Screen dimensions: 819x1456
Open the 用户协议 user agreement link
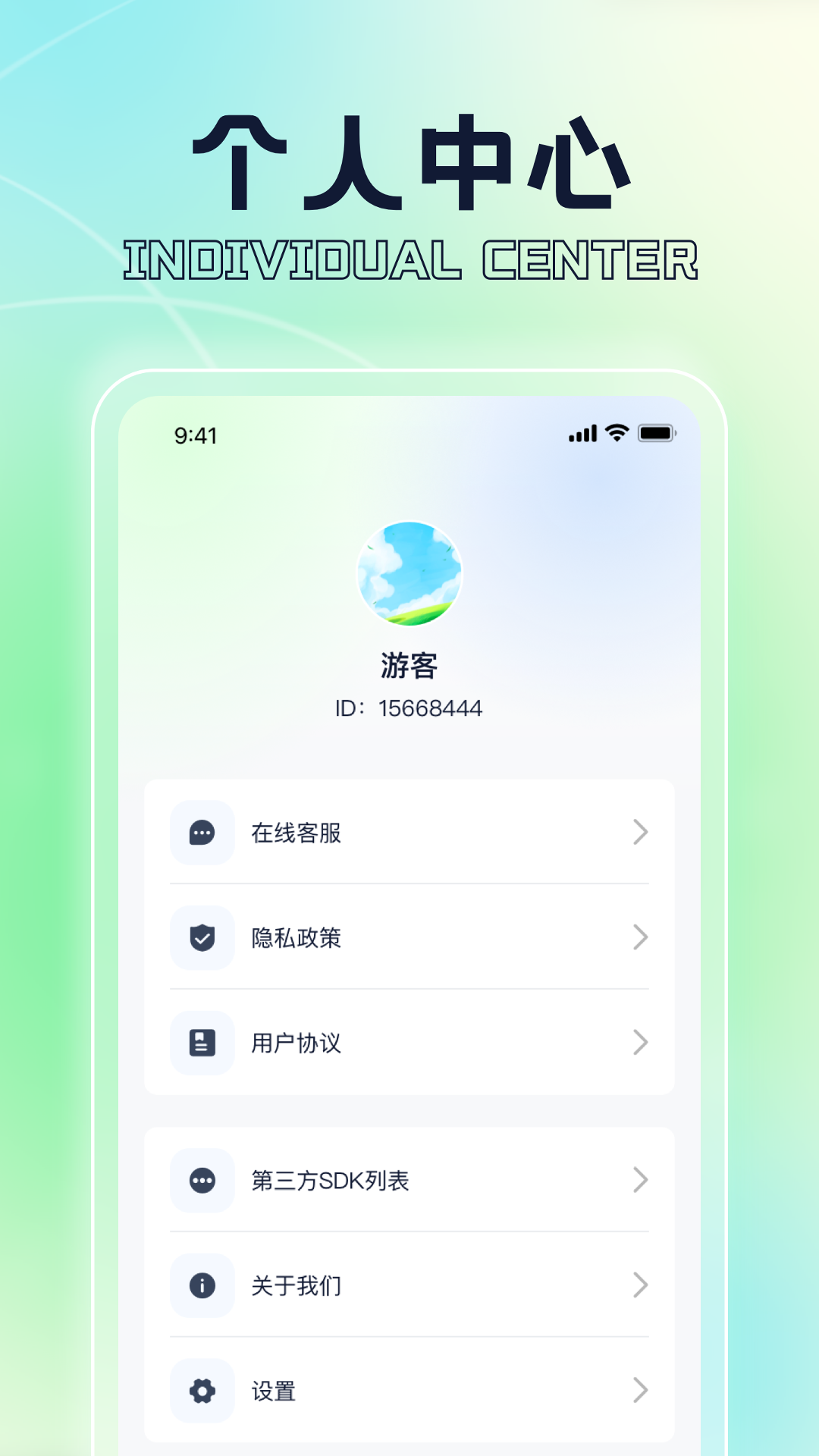click(x=298, y=1043)
